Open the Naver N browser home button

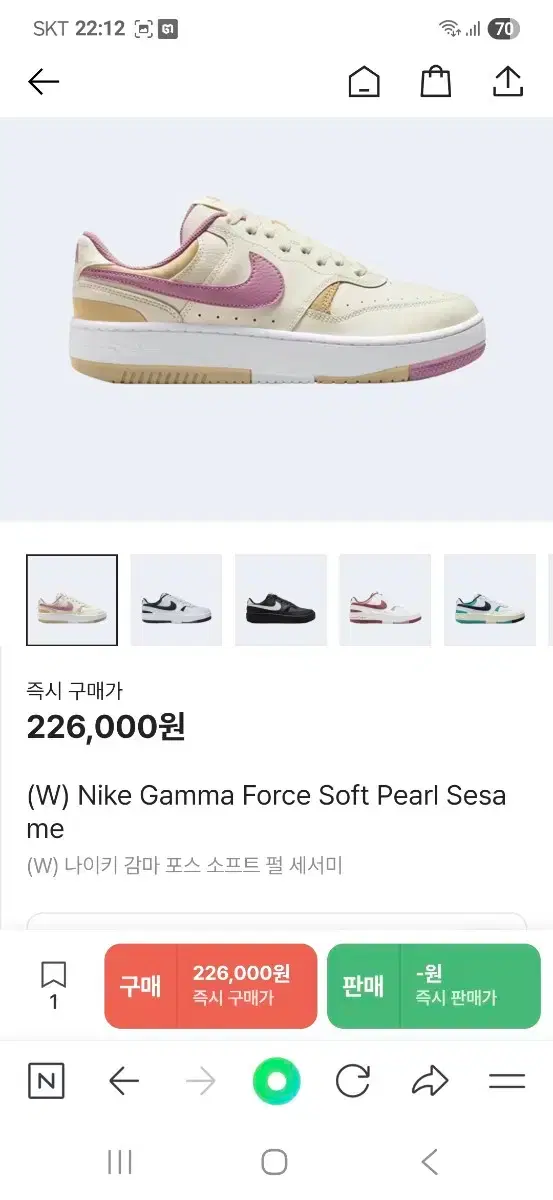[x=46, y=1081]
